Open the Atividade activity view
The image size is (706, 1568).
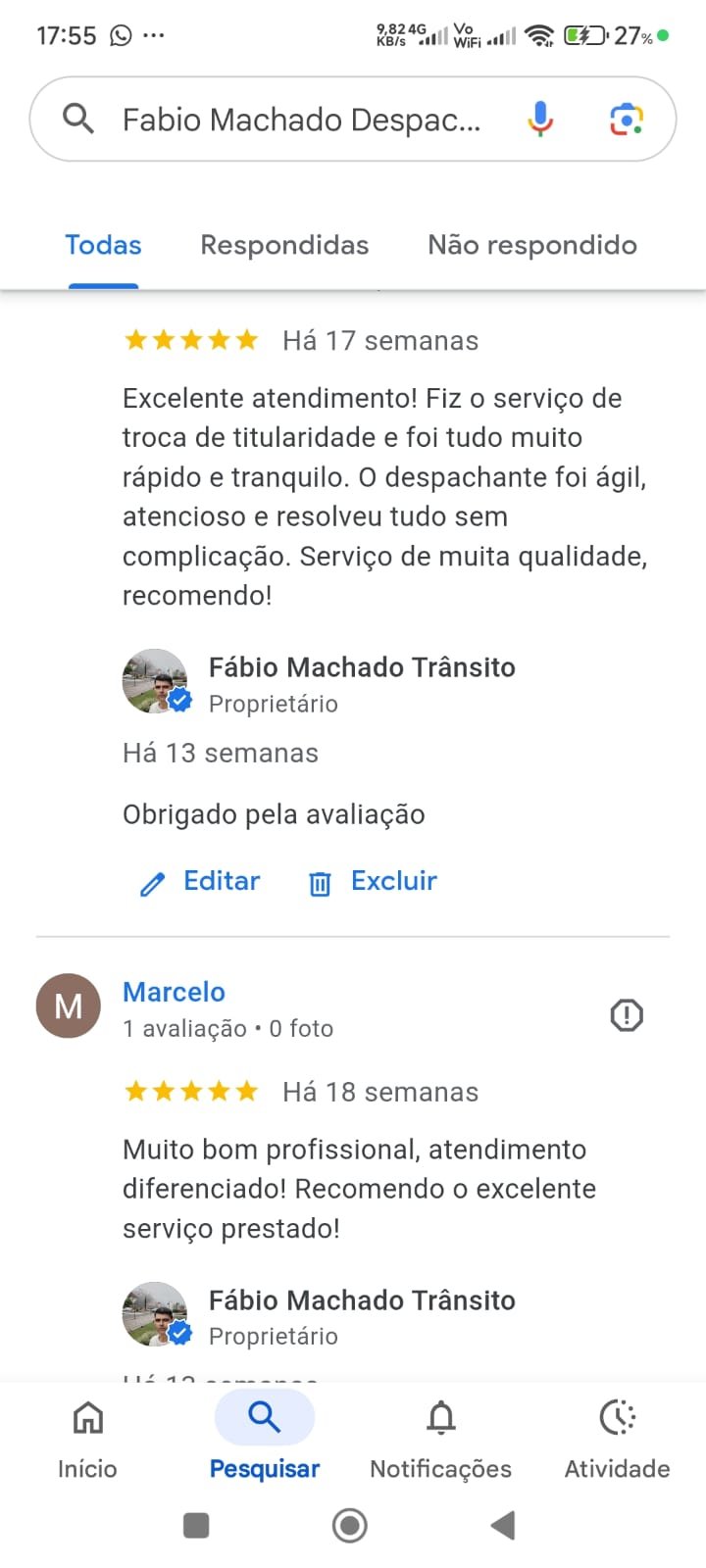(616, 1436)
